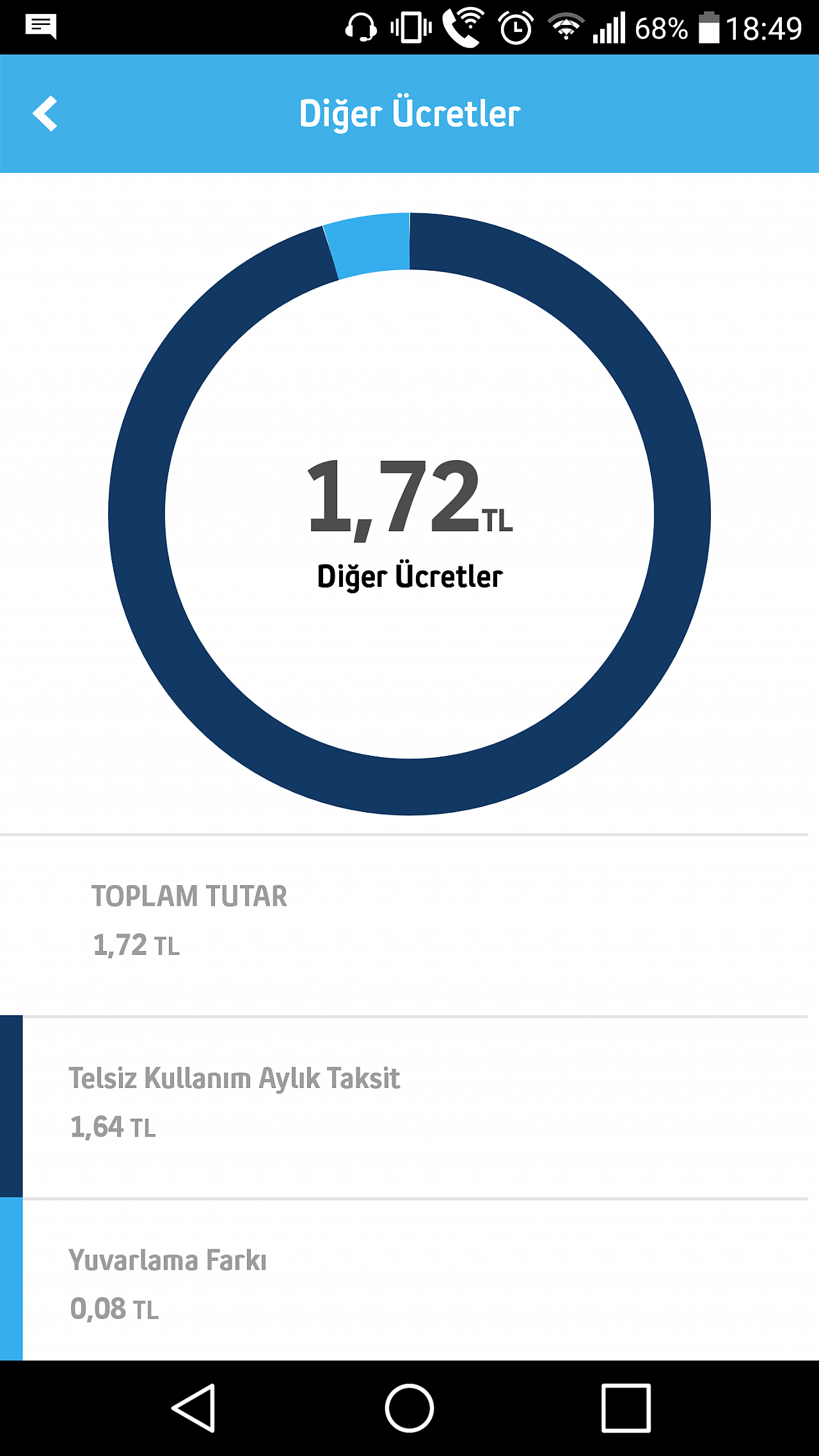The height and width of the screenshot is (1456, 819).
Task: Go to the home screen
Action: [409, 1408]
